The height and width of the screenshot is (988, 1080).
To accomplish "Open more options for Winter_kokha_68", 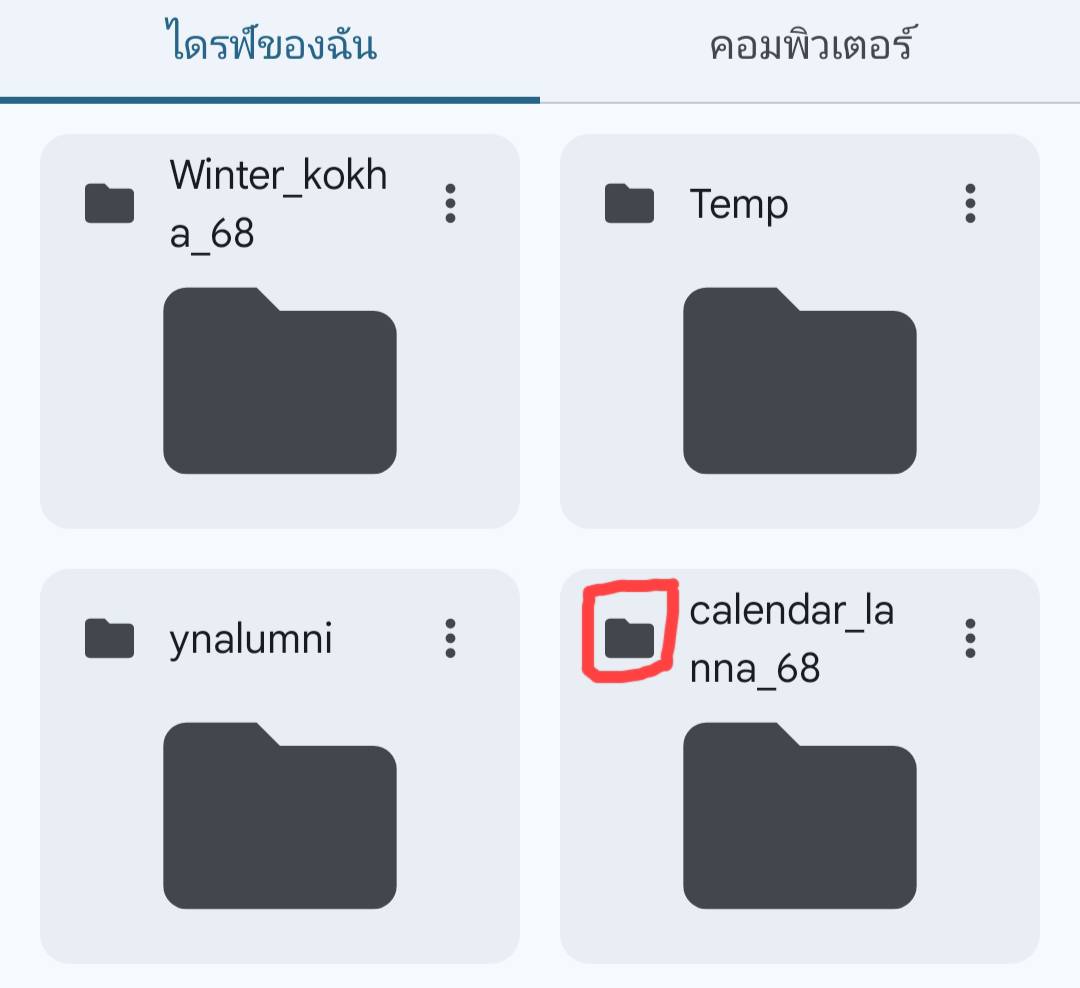I will [450, 204].
